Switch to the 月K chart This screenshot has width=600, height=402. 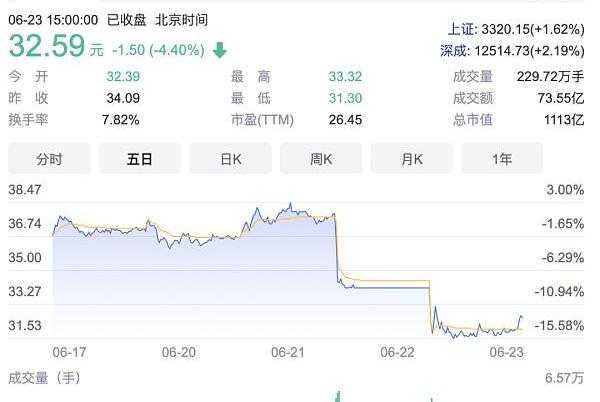pos(412,158)
